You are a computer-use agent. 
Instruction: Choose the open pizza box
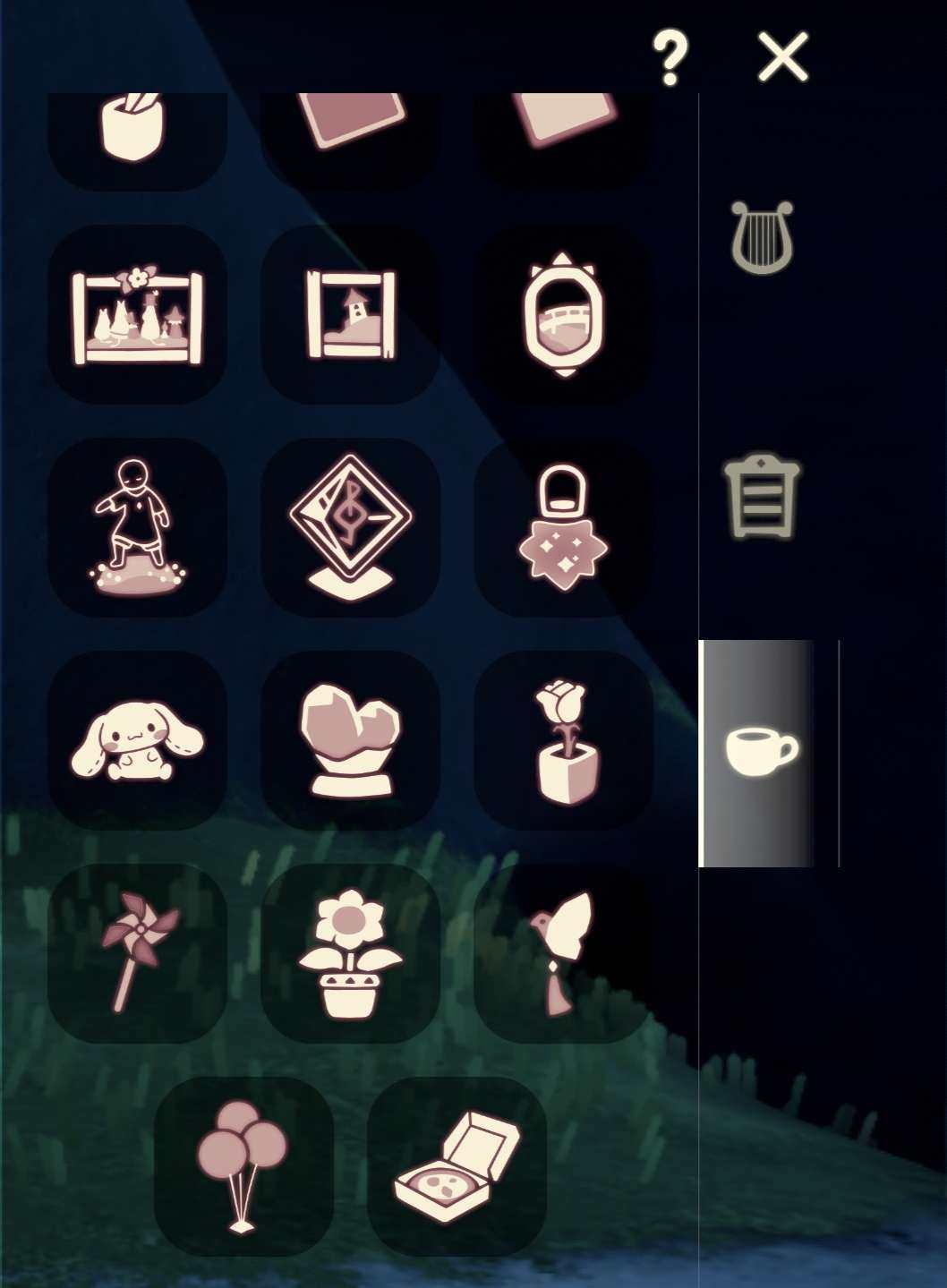[456, 1166]
